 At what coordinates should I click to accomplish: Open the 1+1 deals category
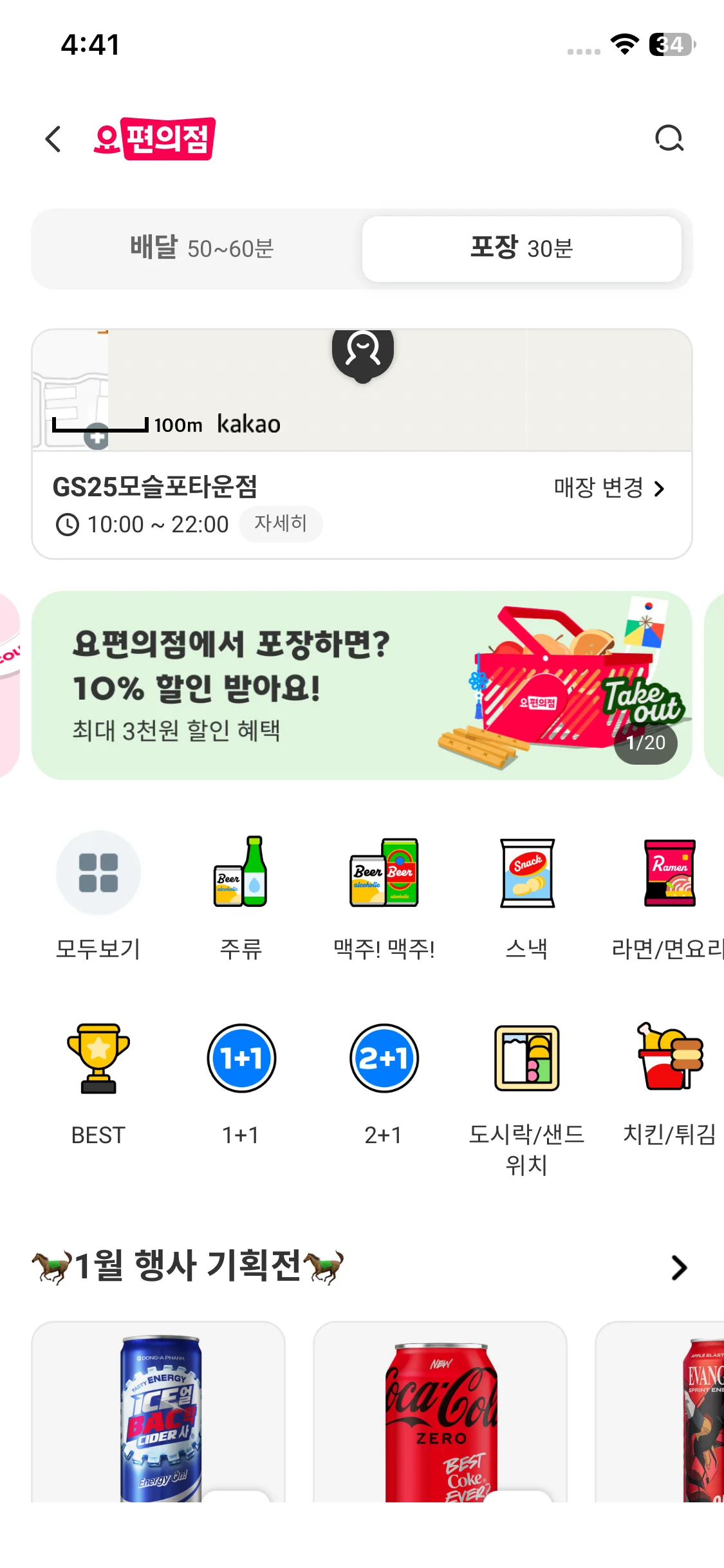[241, 1083]
